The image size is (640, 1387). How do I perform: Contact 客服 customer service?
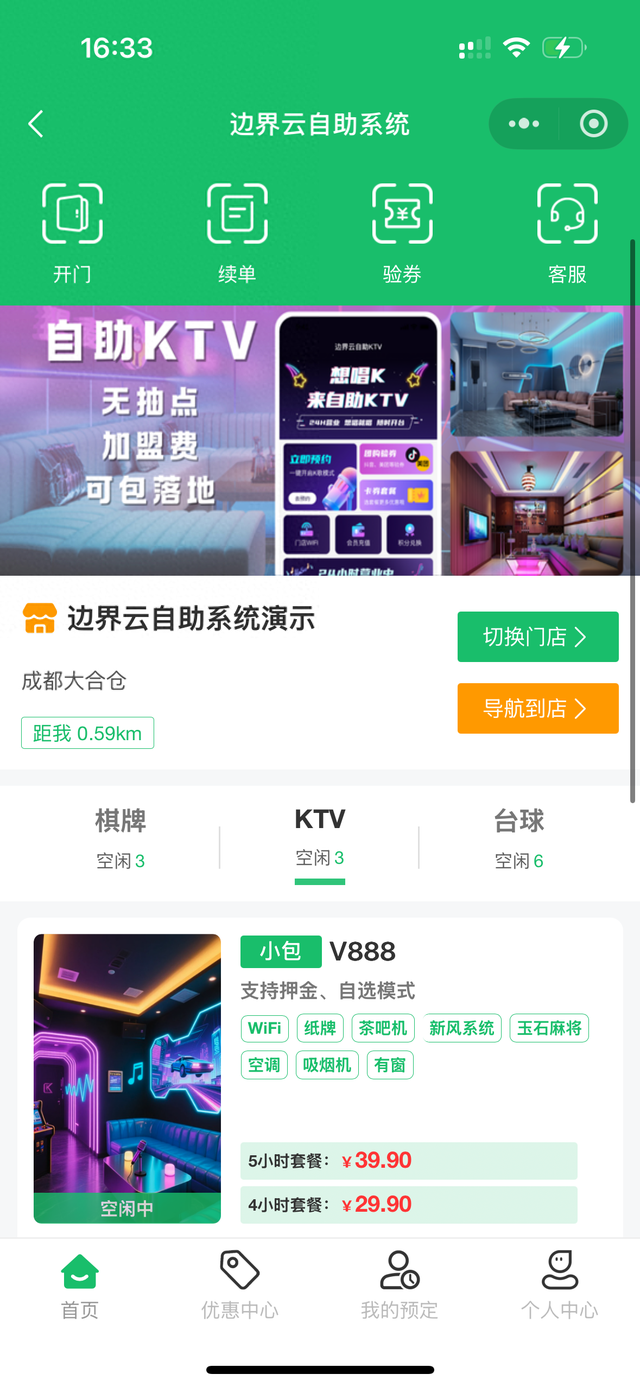(x=567, y=232)
